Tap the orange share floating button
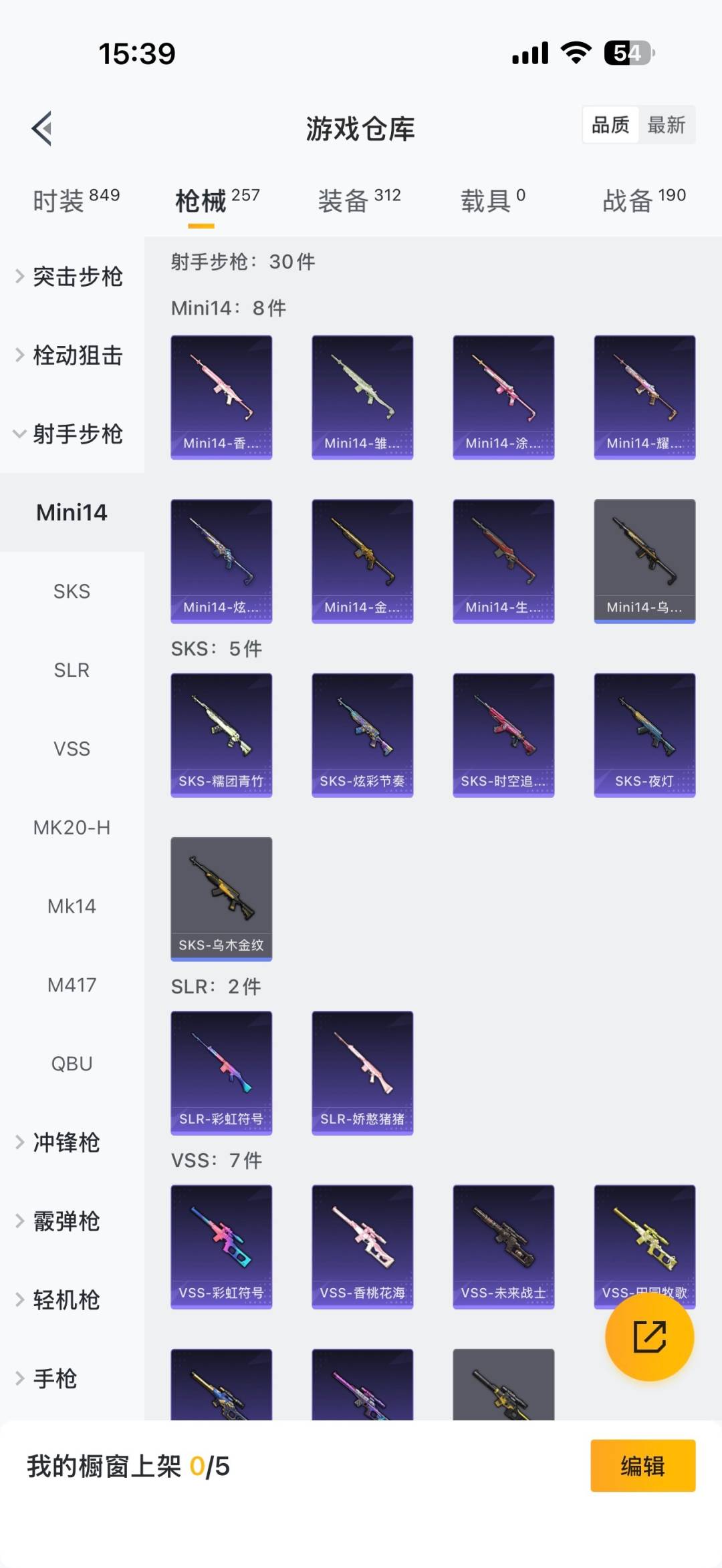This screenshot has width=722, height=1568. [649, 1337]
